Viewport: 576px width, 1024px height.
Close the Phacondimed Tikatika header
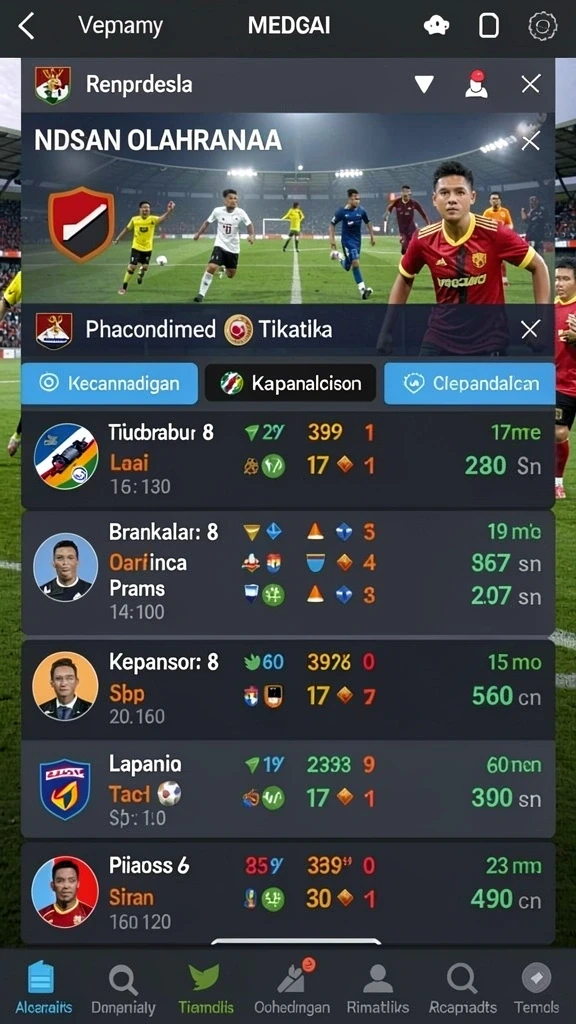tap(530, 329)
